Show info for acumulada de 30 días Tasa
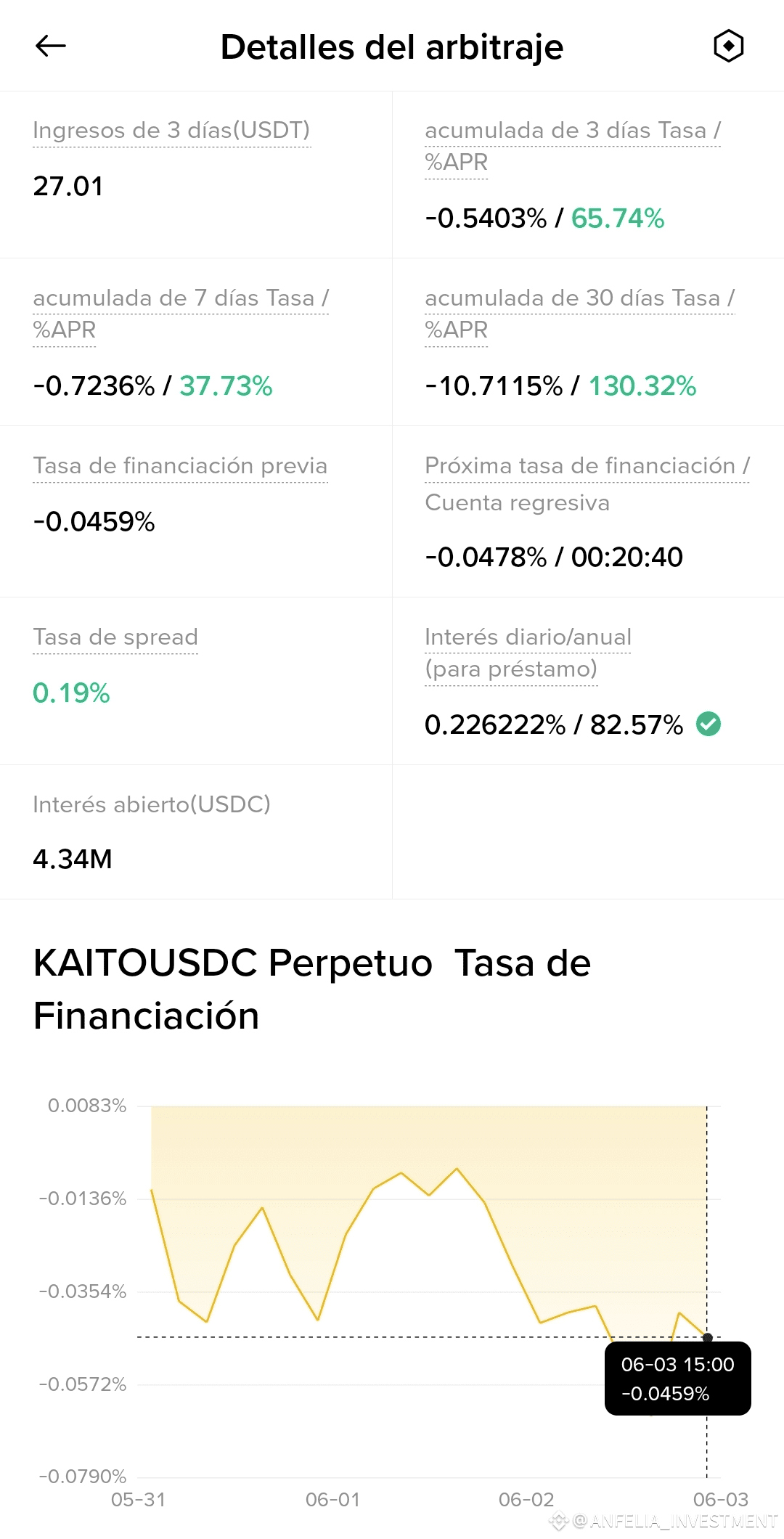Image resolution: width=784 pixels, height=1539 pixels. click(579, 314)
